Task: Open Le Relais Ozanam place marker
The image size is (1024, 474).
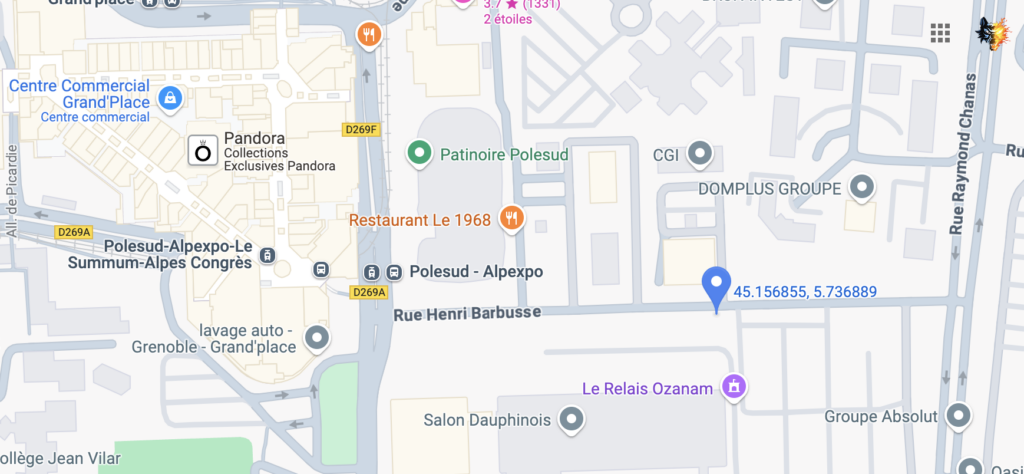Action: pyautogui.click(x=735, y=386)
